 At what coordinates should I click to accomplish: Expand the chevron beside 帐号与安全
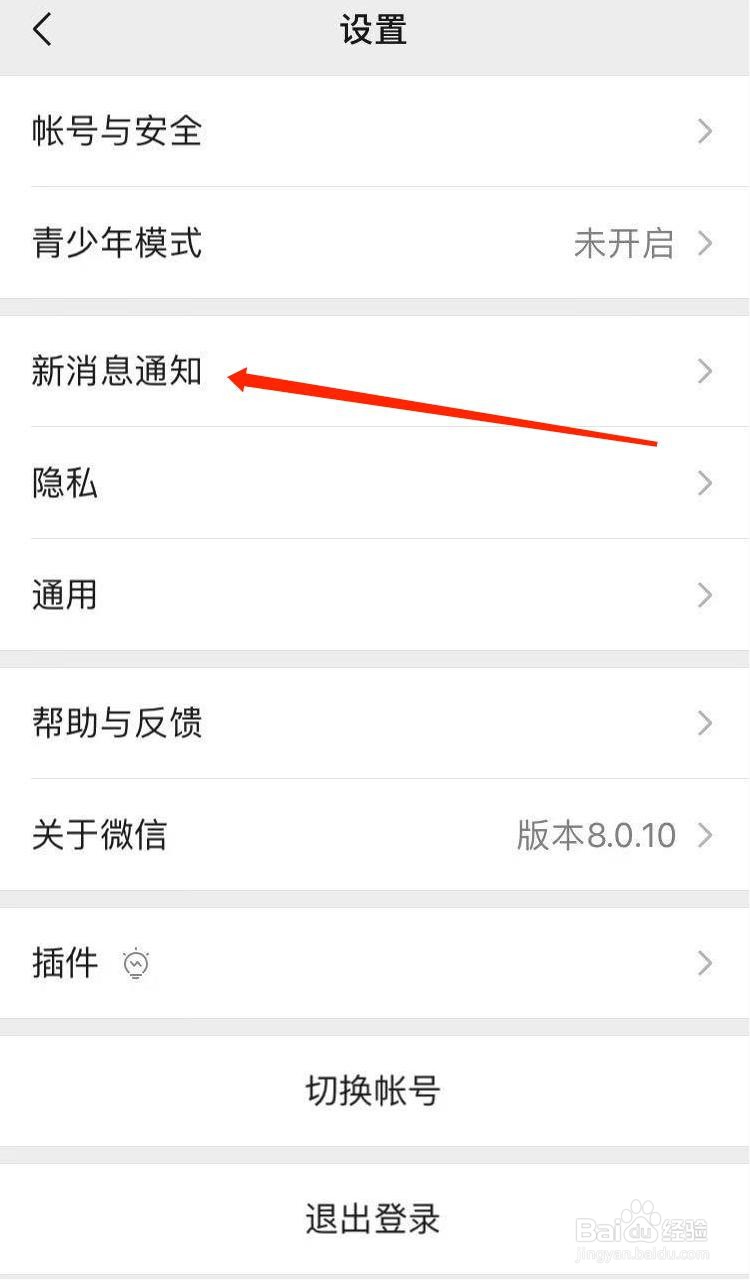point(704,131)
